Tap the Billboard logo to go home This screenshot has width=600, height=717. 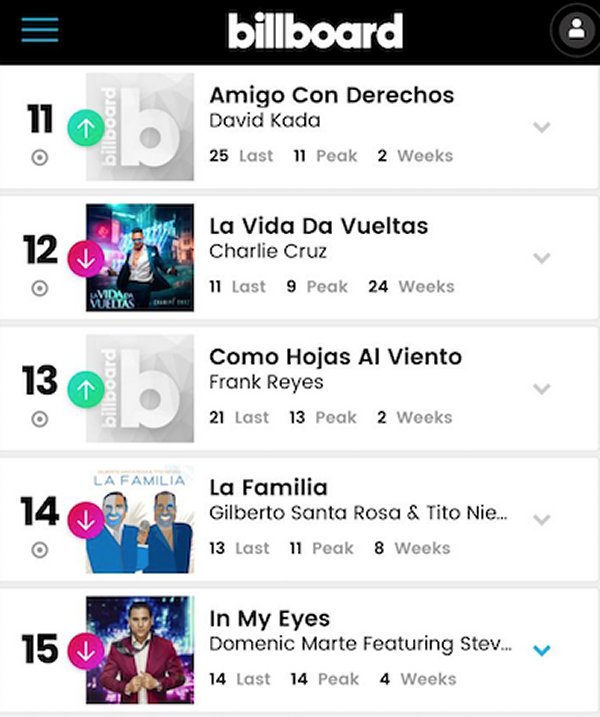click(x=316, y=31)
